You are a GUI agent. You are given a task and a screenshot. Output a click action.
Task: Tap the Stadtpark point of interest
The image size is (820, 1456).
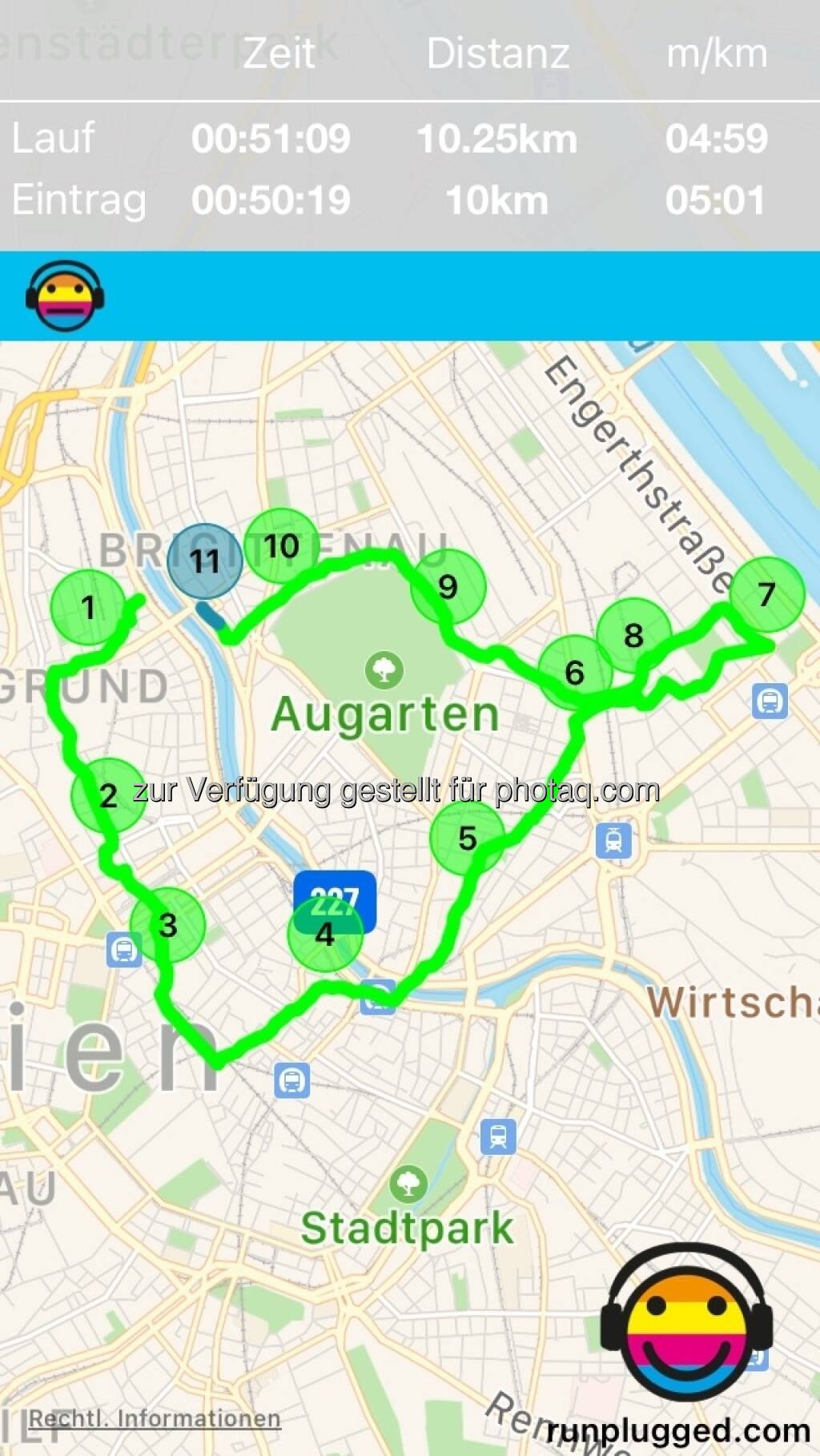click(408, 1183)
